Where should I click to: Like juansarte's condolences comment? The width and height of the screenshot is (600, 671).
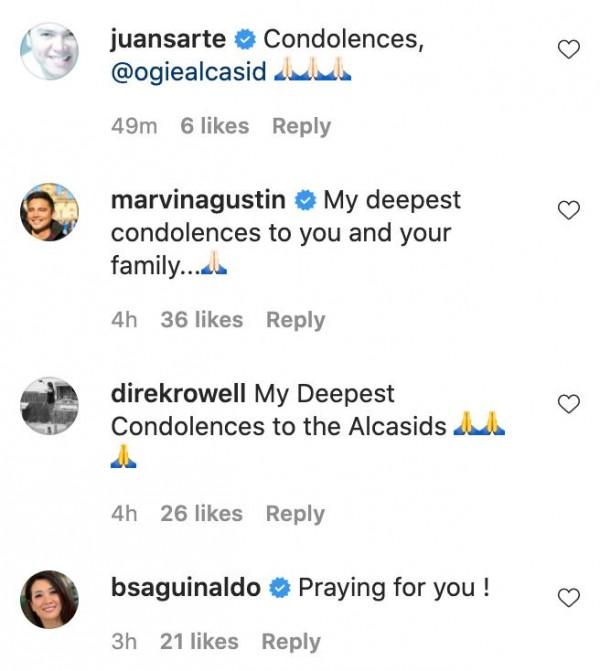tap(568, 49)
